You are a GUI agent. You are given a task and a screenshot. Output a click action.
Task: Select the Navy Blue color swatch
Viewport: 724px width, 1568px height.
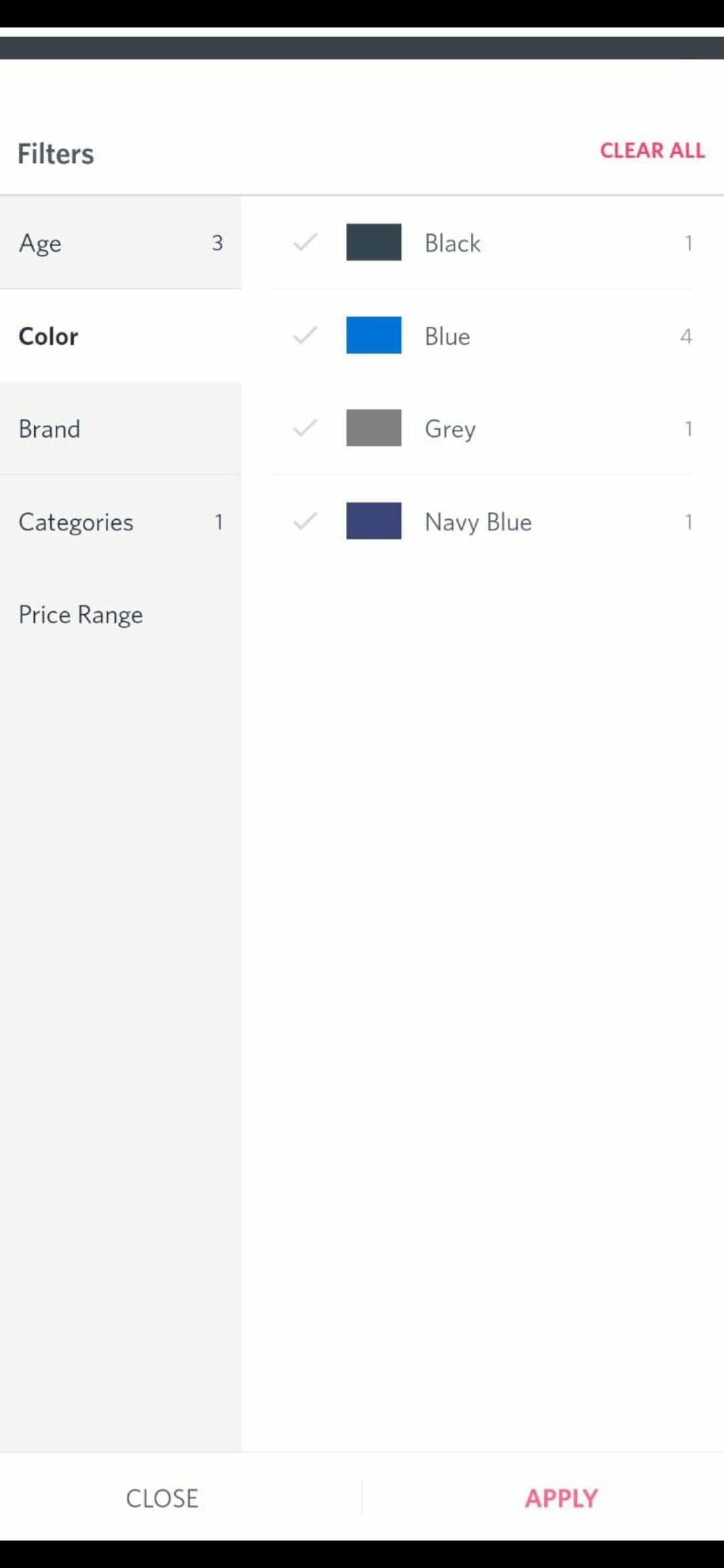[x=373, y=521]
